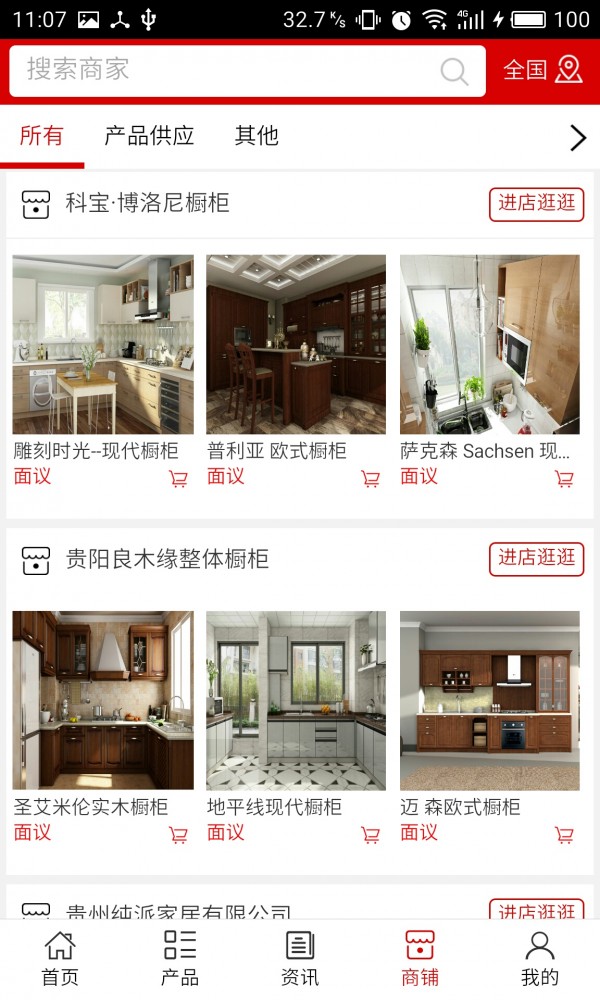
Task: Switch to the 产品 bottom tab
Action: click(x=180, y=958)
